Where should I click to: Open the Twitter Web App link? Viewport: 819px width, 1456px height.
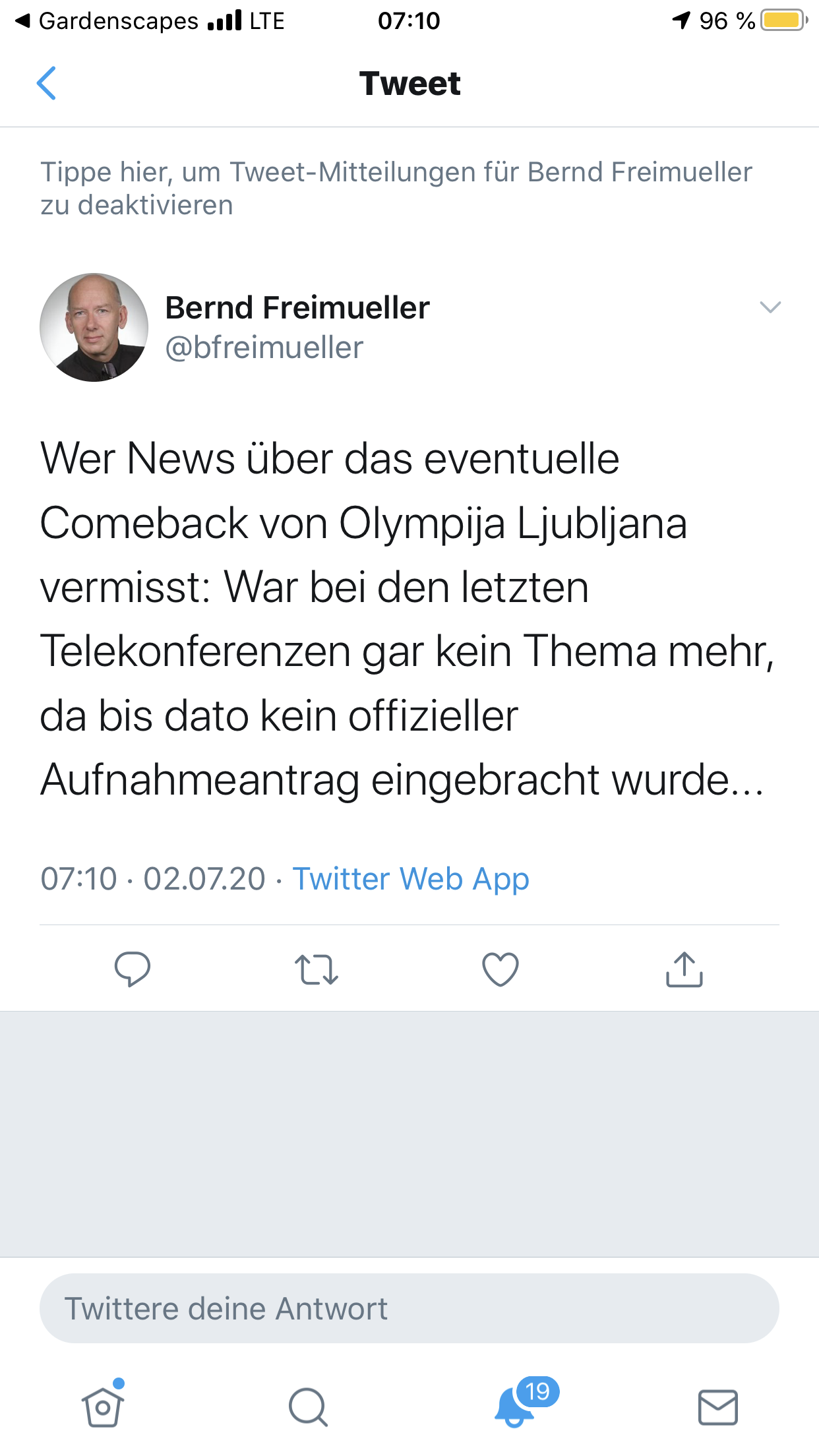410,878
